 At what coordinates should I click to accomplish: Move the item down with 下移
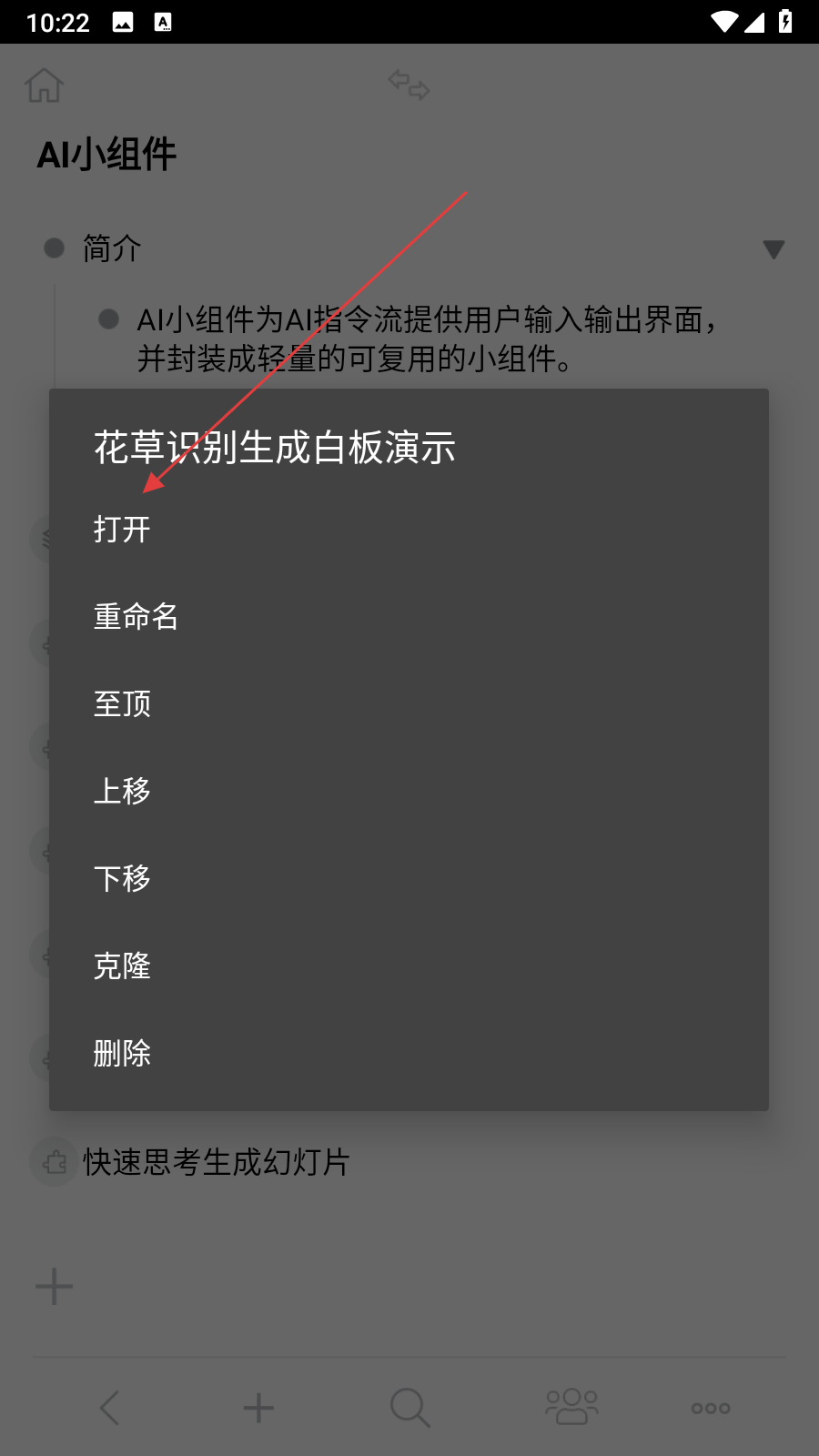[x=122, y=878]
